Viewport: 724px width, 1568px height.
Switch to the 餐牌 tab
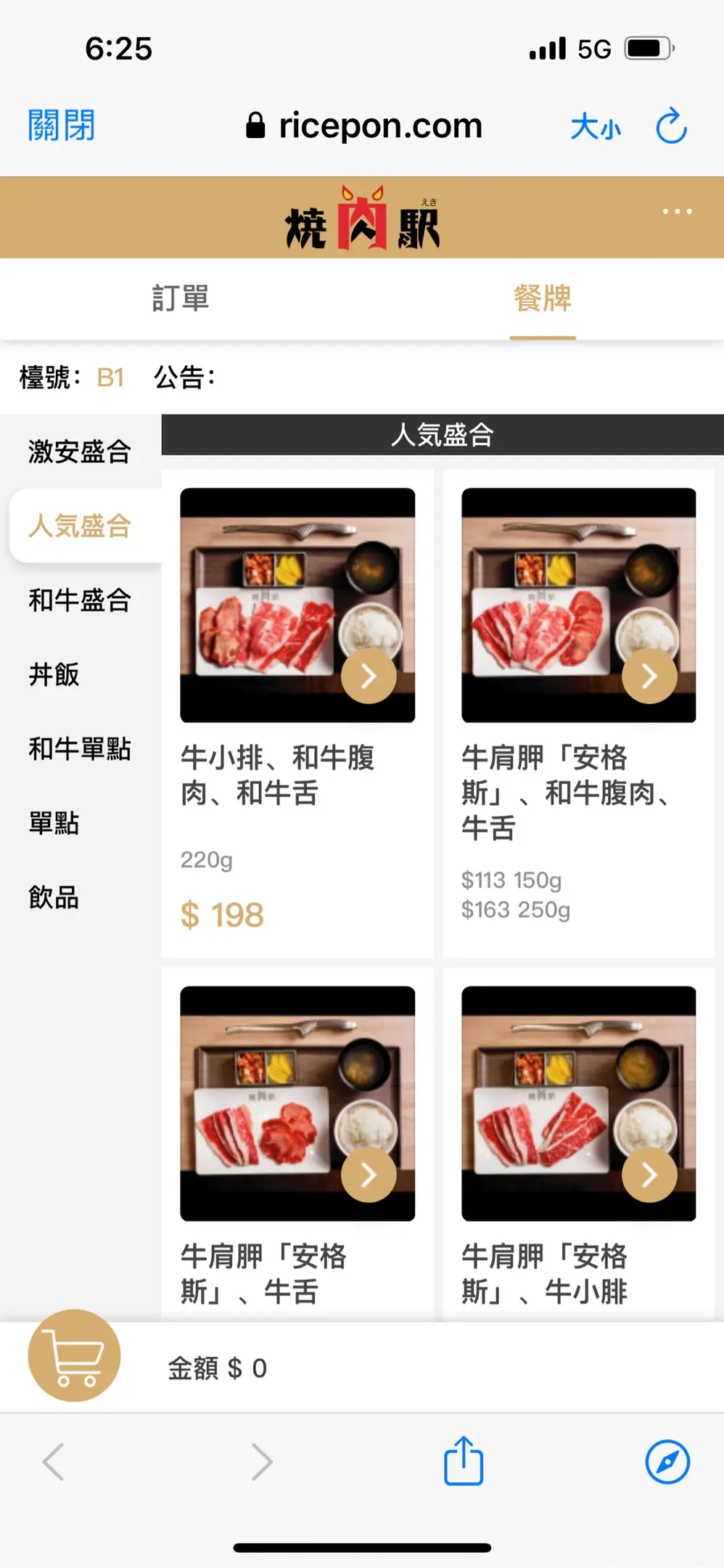coord(543,298)
